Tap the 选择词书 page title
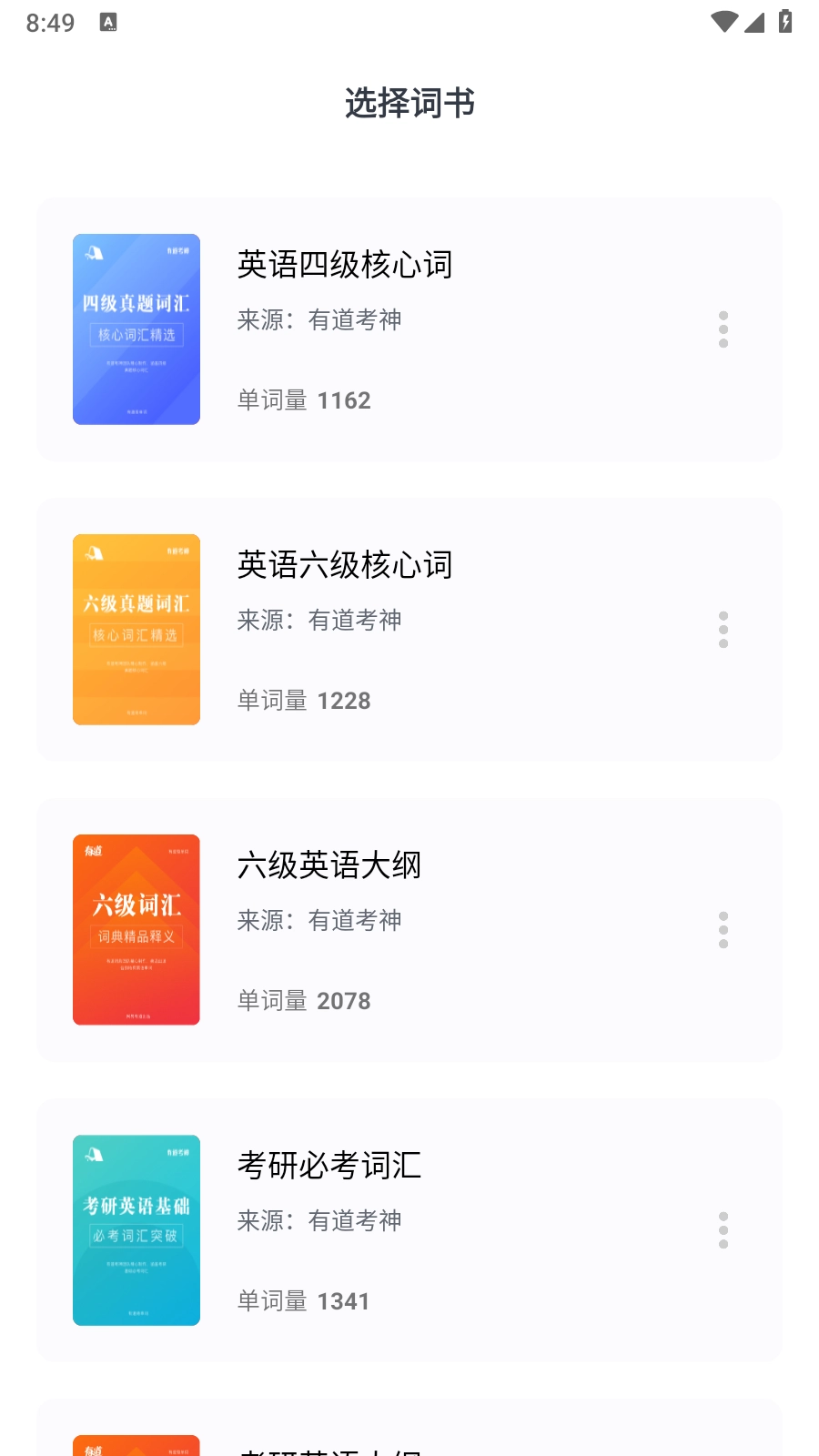The width and height of the screenshot is (819, 1456). point(409,104)
